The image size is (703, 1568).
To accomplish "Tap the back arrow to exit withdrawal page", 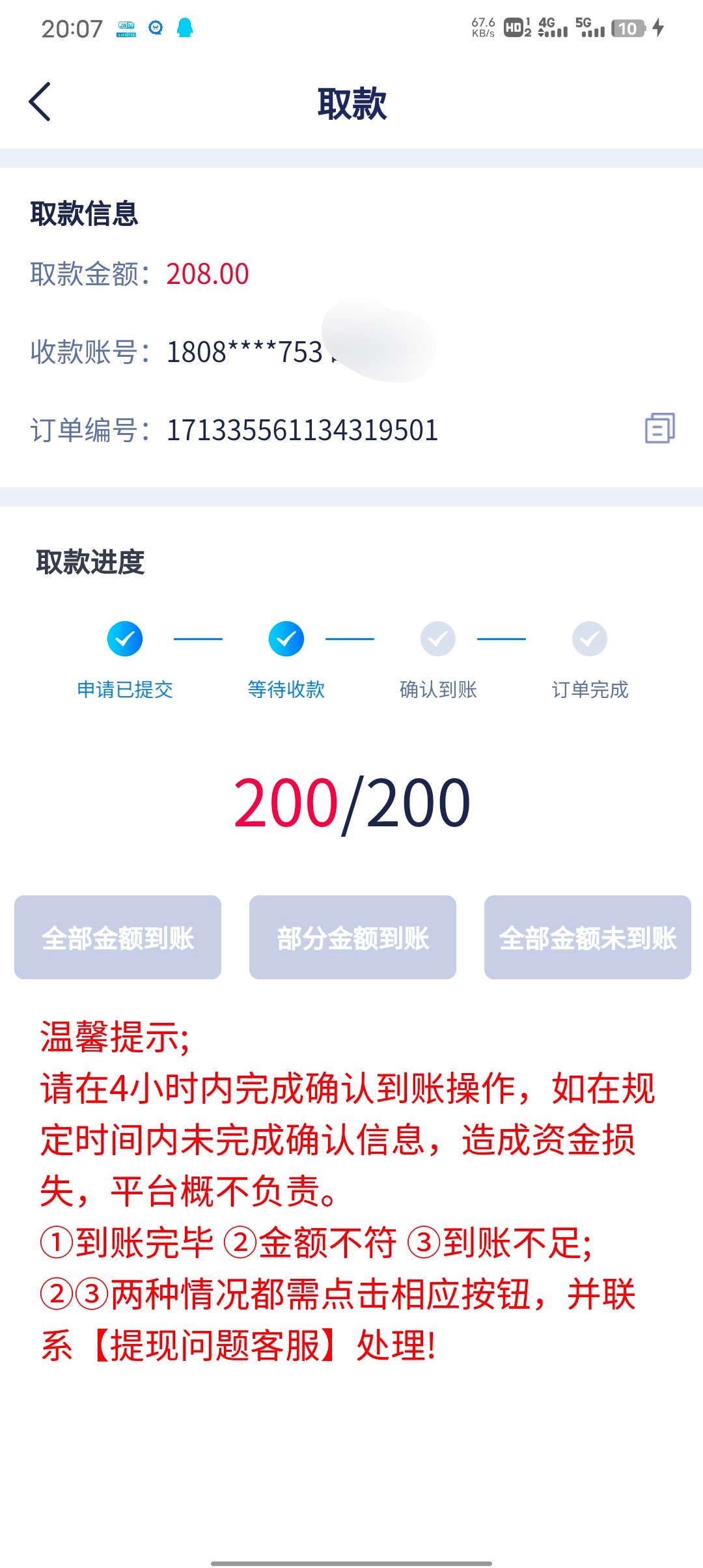I will (x=40, y=102).
